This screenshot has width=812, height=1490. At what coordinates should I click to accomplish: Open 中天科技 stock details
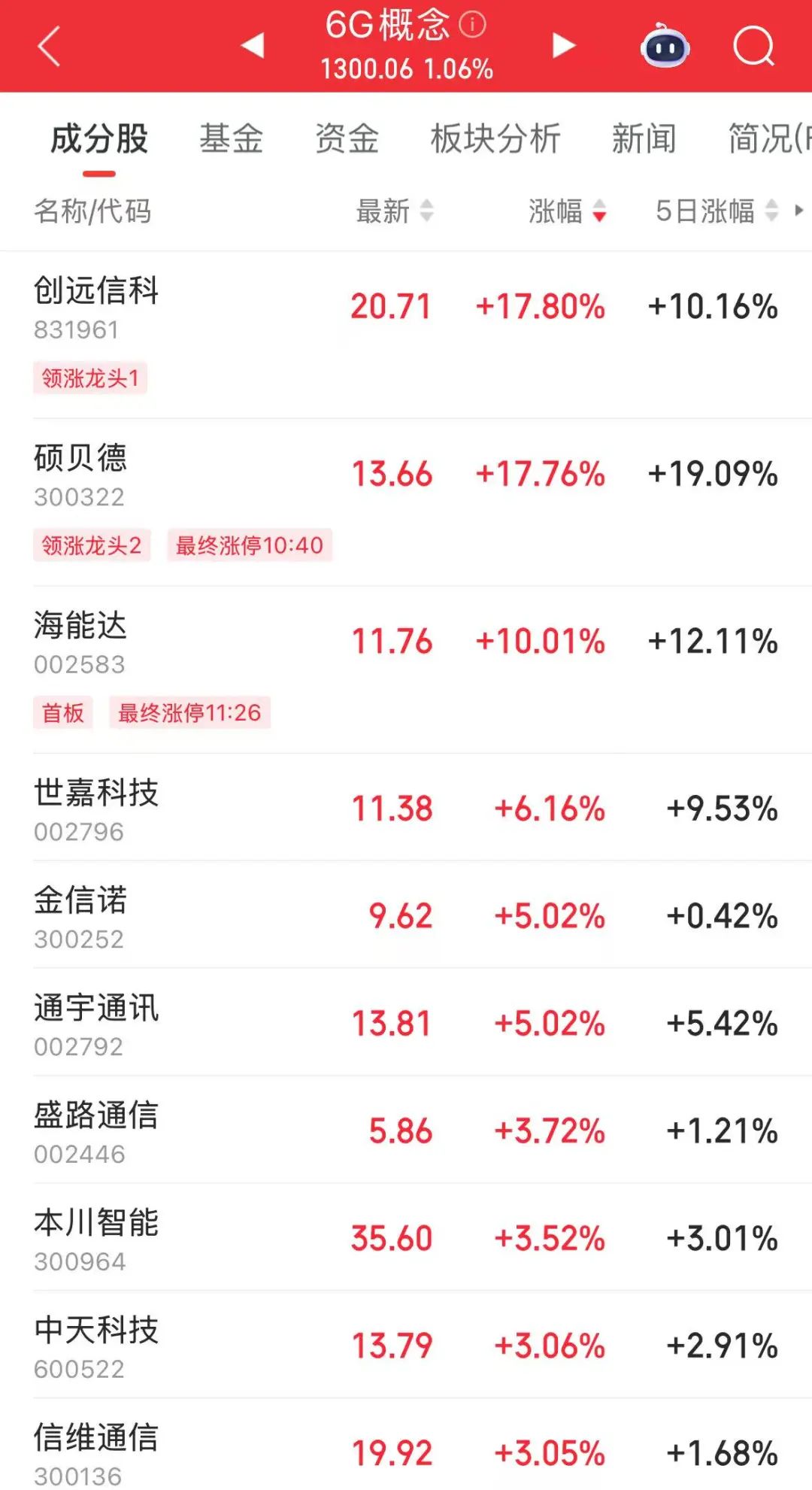[96, 1330]
